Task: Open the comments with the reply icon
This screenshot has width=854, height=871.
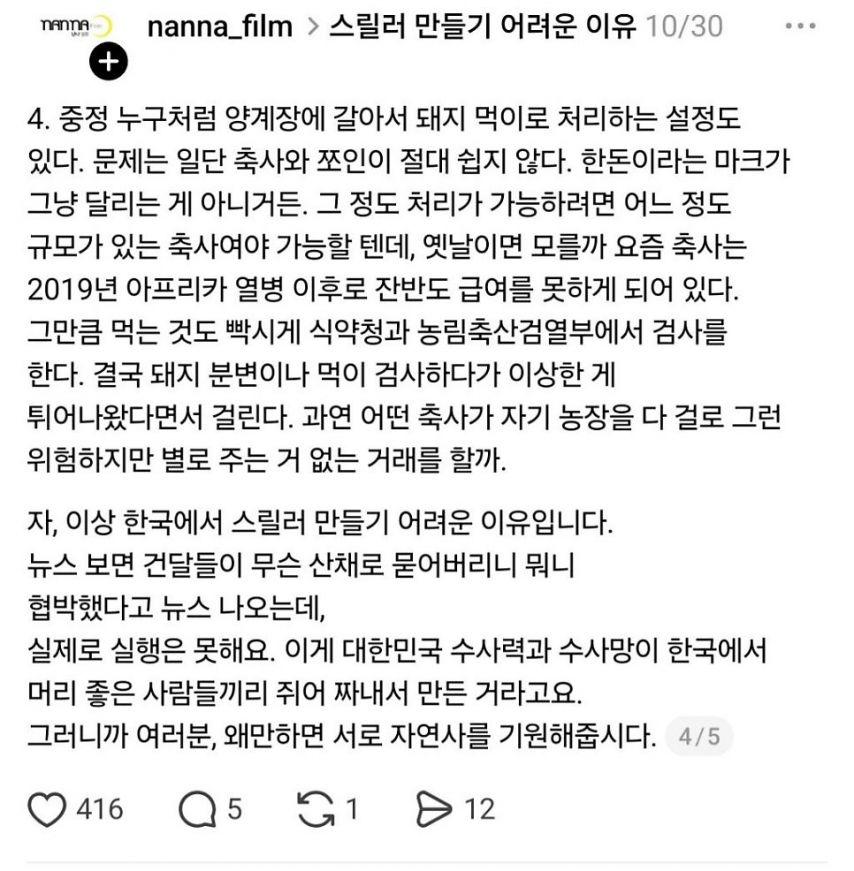Action: coord(196,809)
